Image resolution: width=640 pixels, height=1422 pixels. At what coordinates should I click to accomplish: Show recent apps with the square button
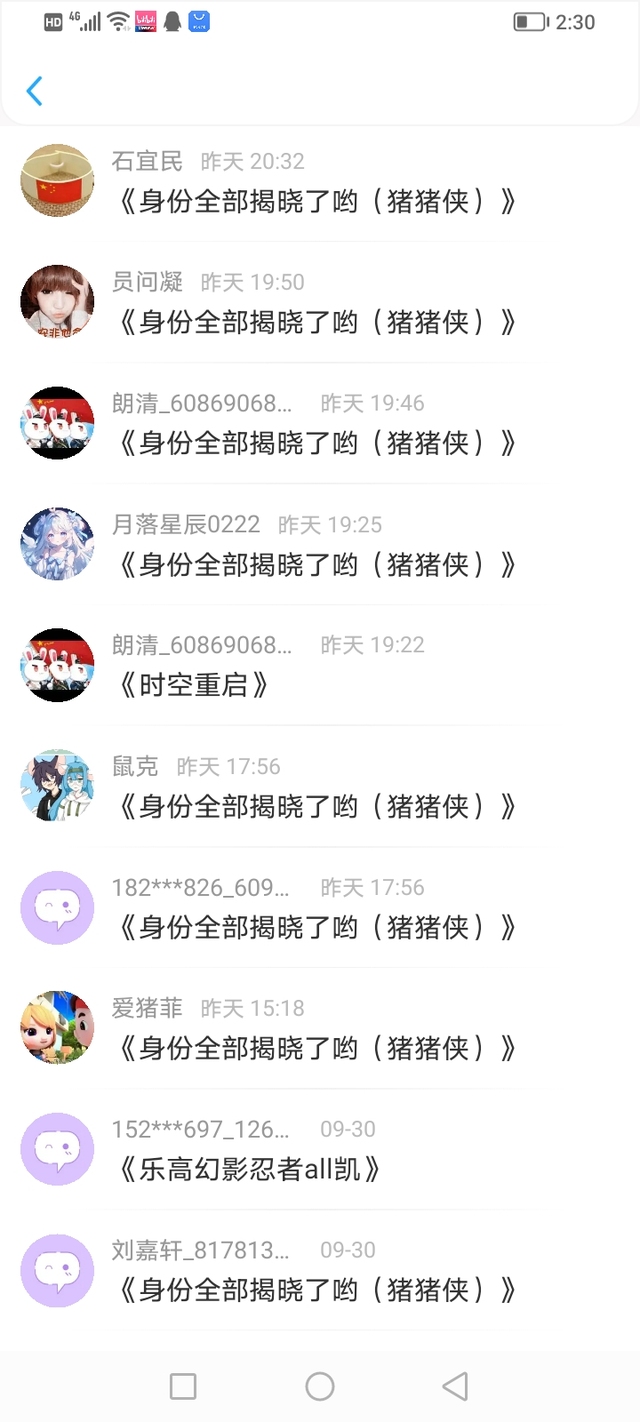(183, 1386)
